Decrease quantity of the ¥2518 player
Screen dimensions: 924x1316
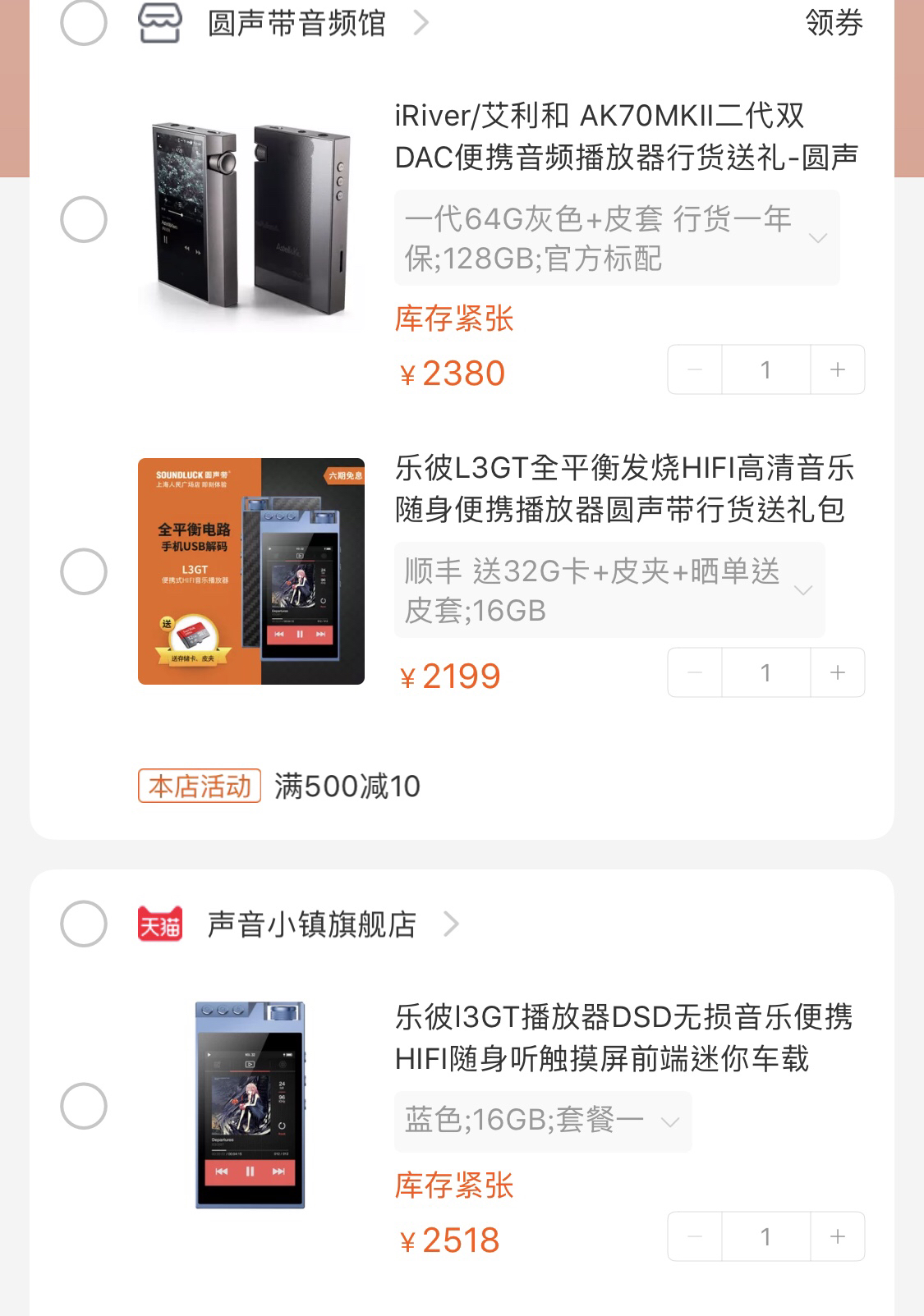pyautogui.click(x=695, y=1237)
